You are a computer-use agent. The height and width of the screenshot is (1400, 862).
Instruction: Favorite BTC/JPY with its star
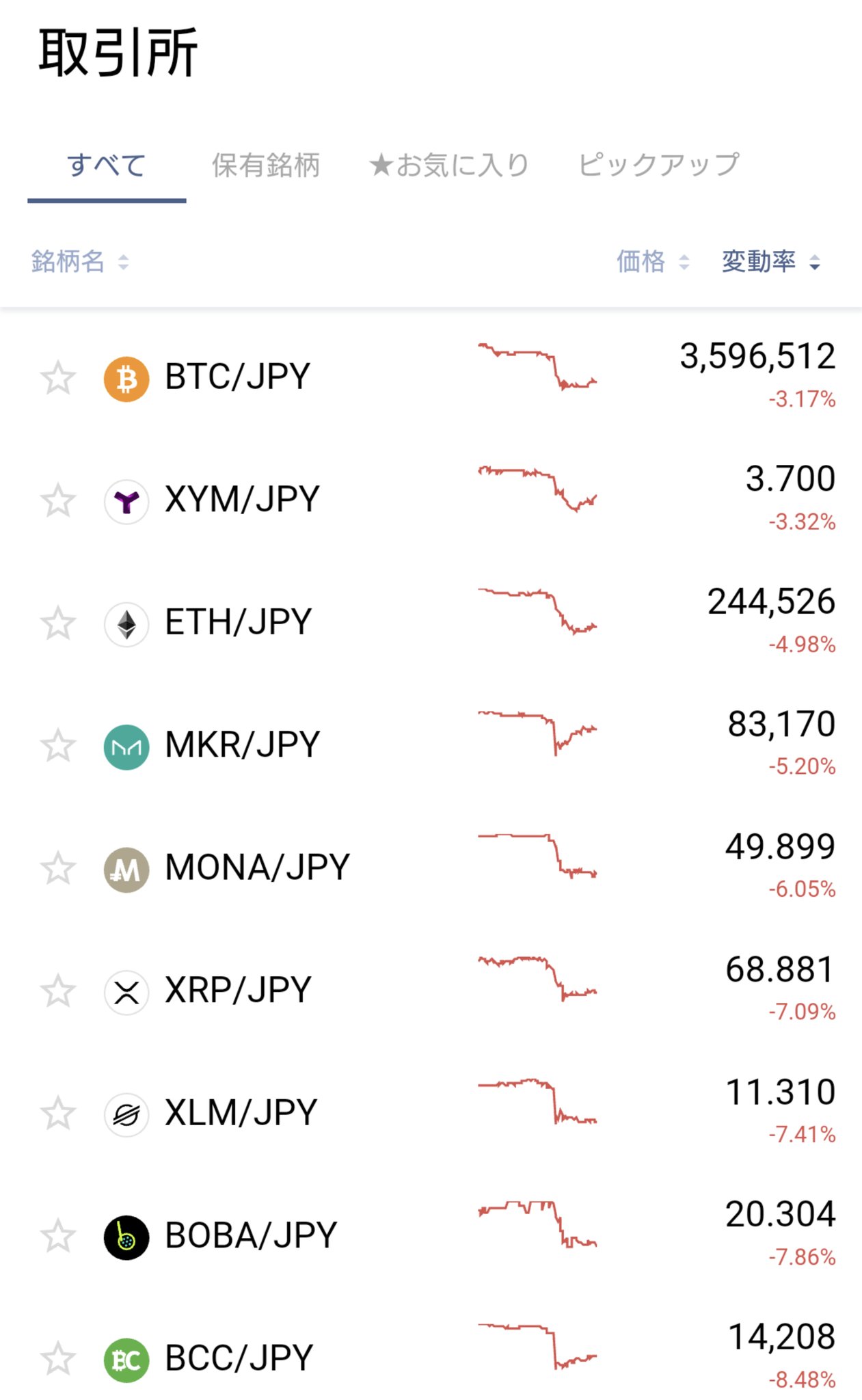click(x=58, y=378)
